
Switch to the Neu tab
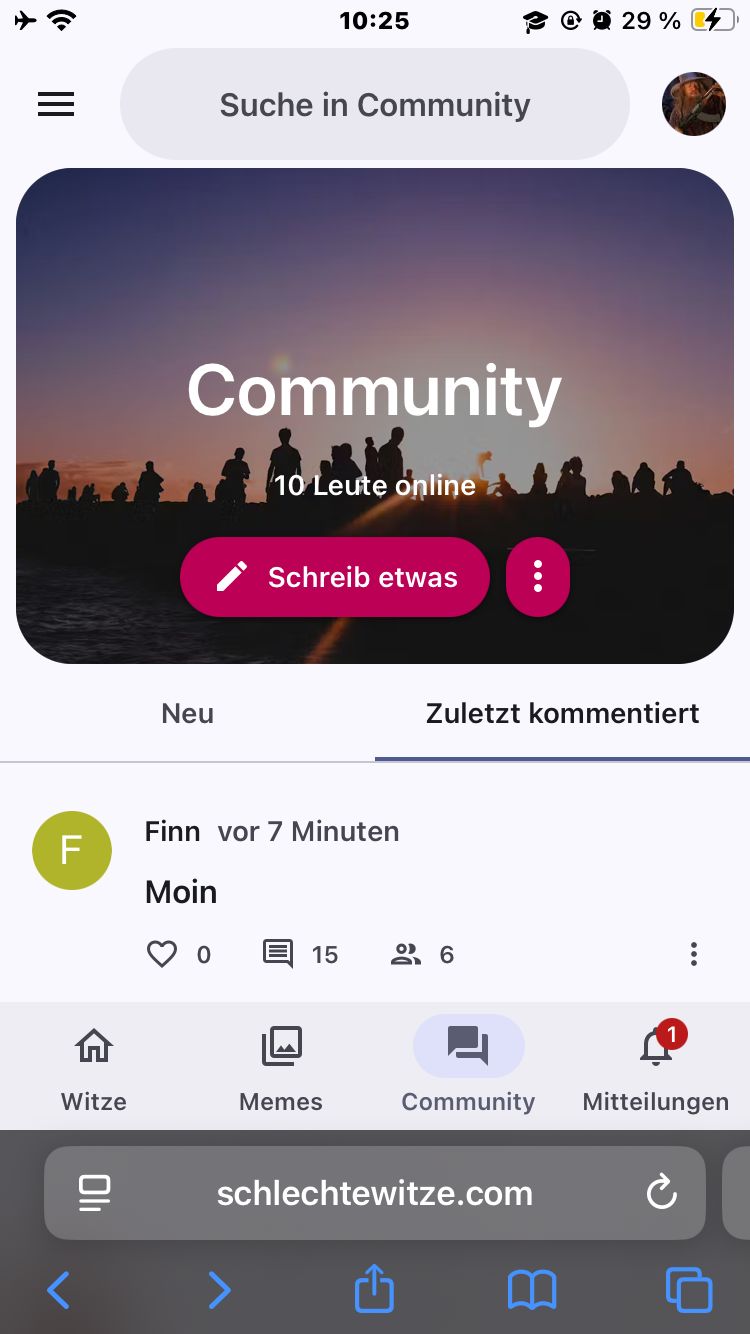tap(188, 714)
